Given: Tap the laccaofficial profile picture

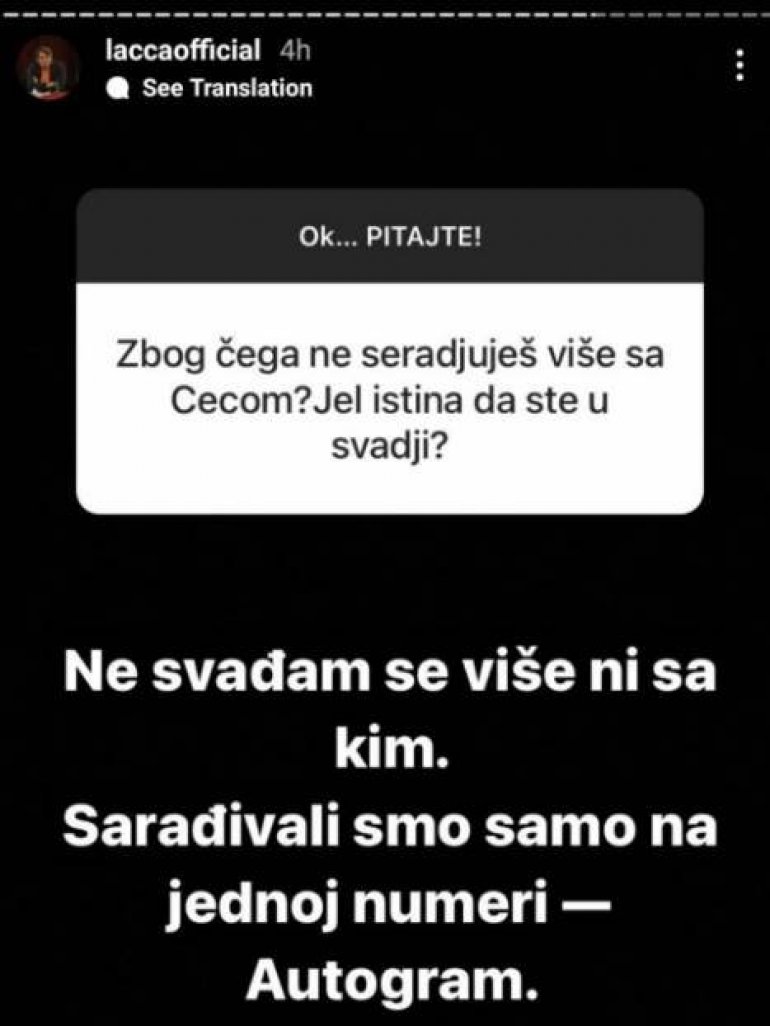Looking at the screenshot, I should pyautogui.click(x=48, y=68).
